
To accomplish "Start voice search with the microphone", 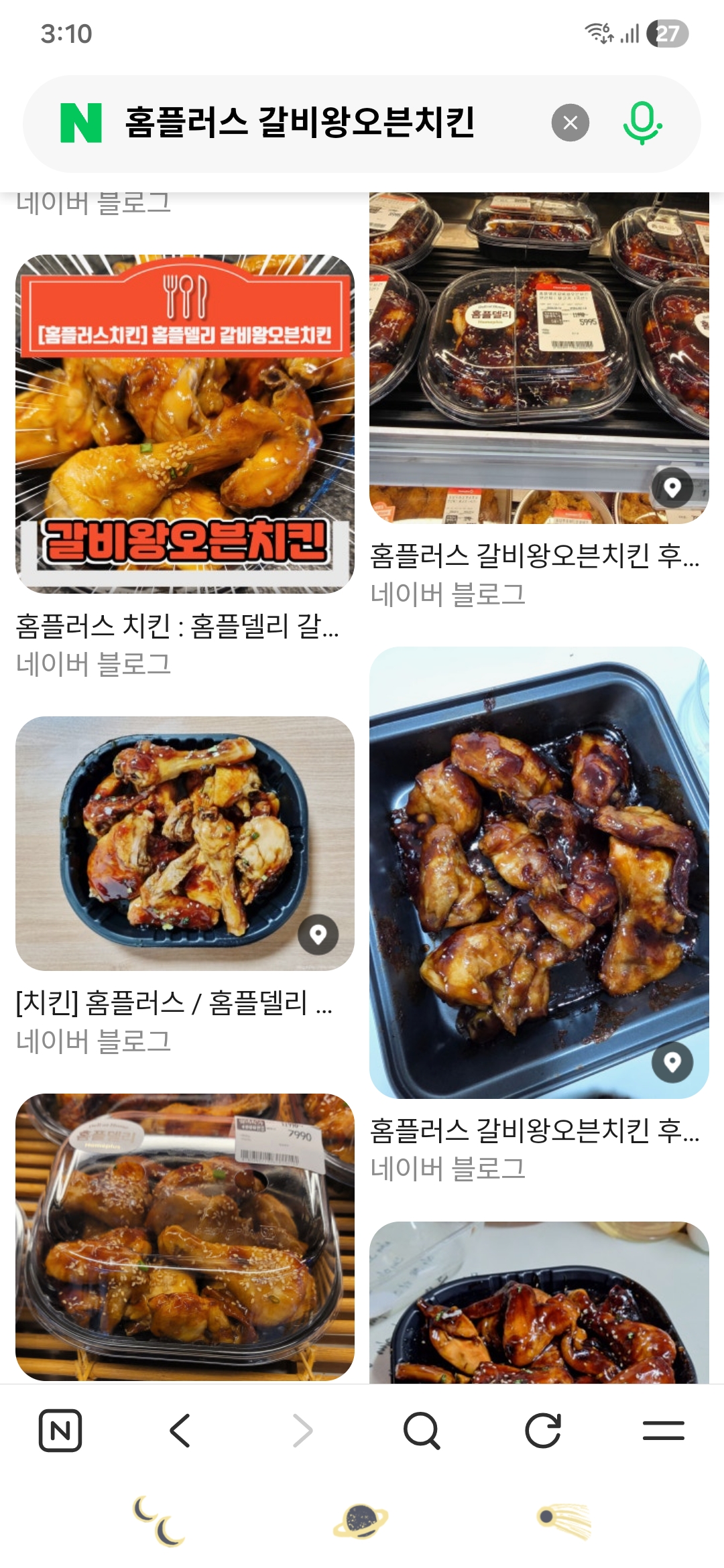I will [642, 123].
